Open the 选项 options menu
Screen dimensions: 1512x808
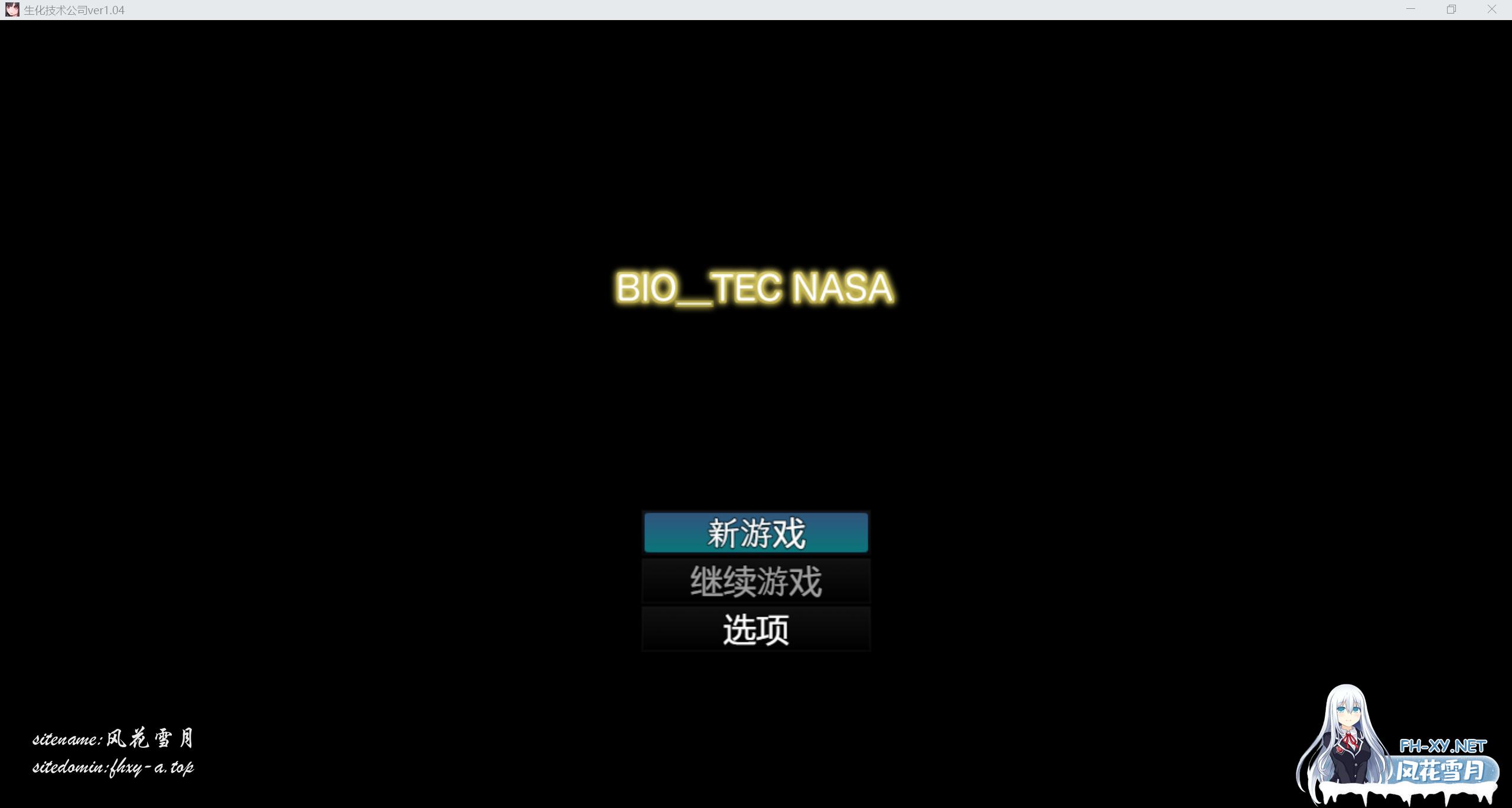pos(755,629)
